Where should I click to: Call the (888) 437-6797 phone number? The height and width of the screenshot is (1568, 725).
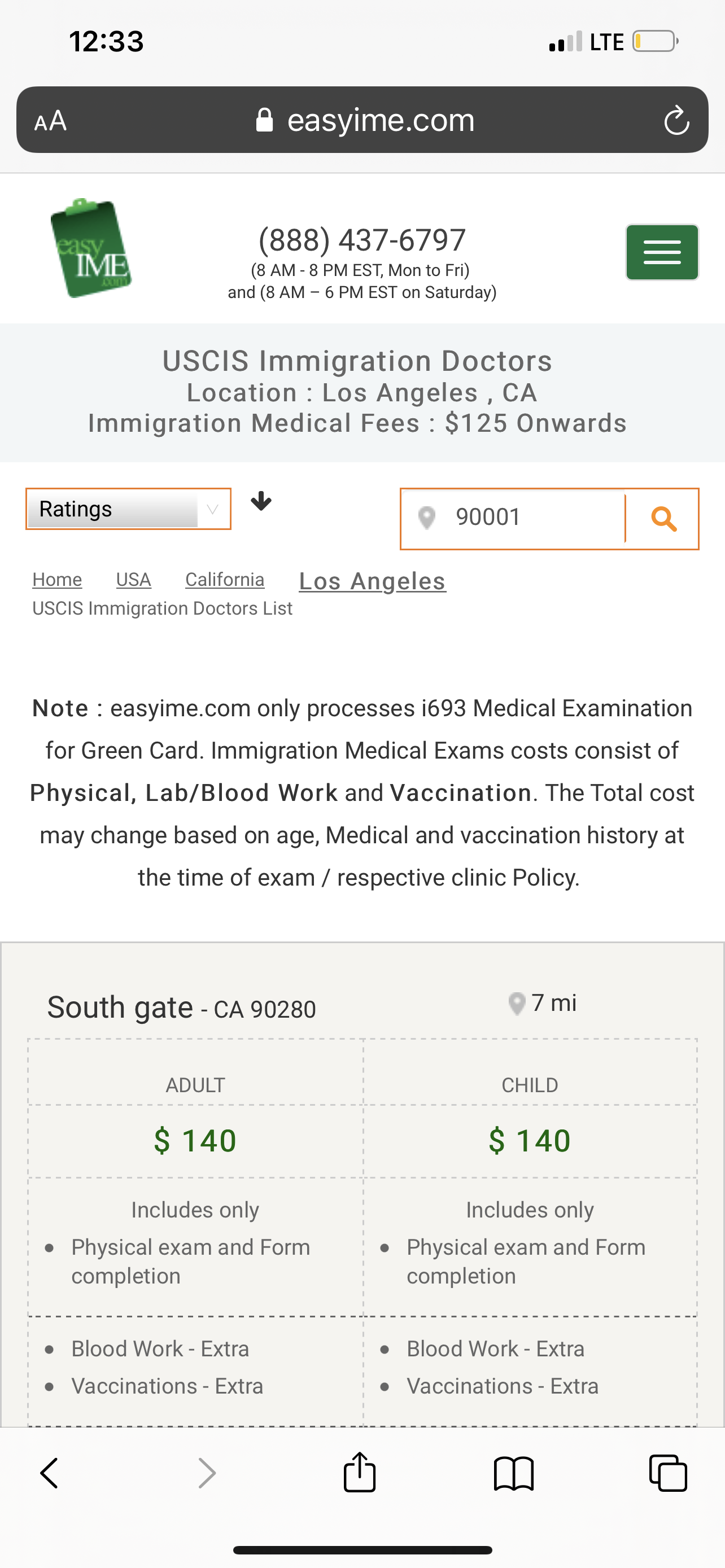click(x=362, y=240)
